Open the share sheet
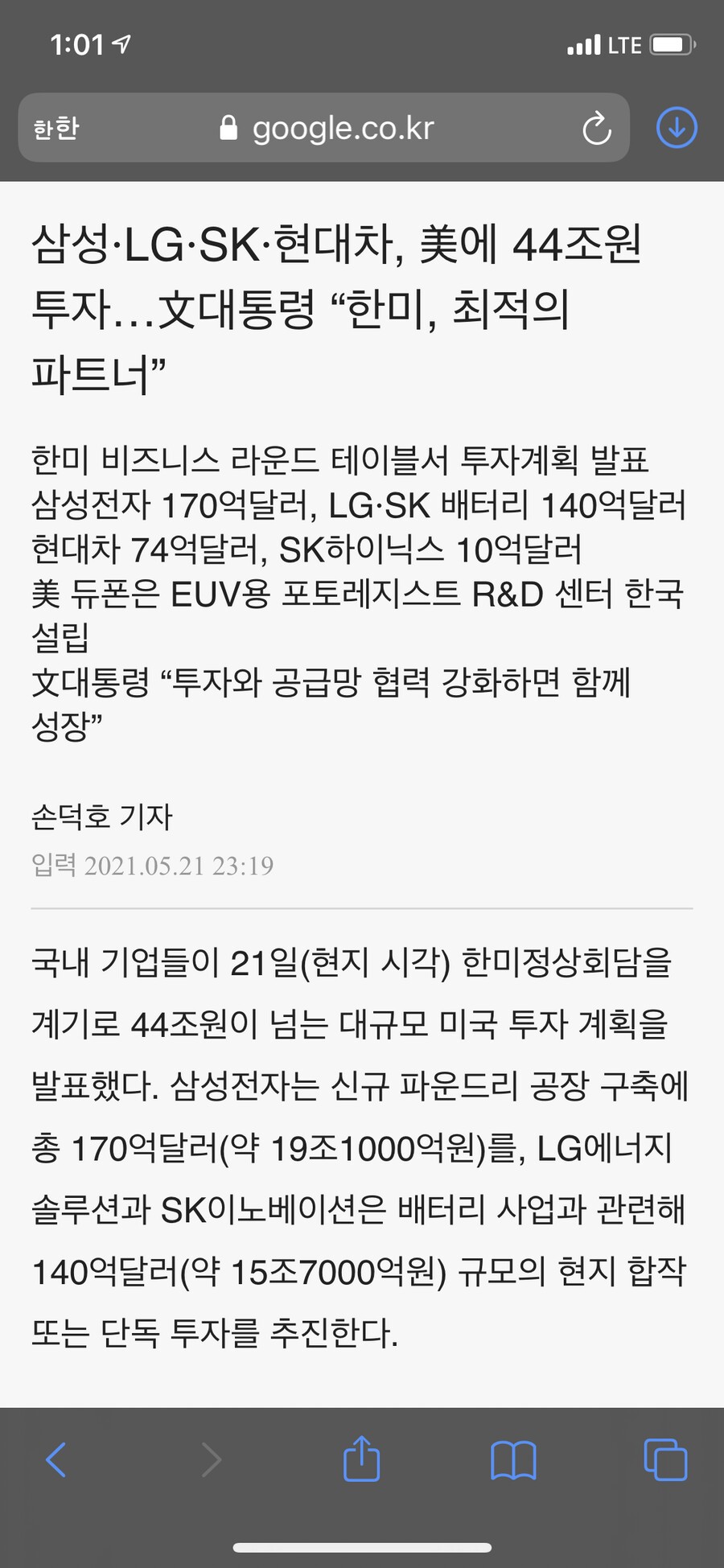 point(361,1458)
